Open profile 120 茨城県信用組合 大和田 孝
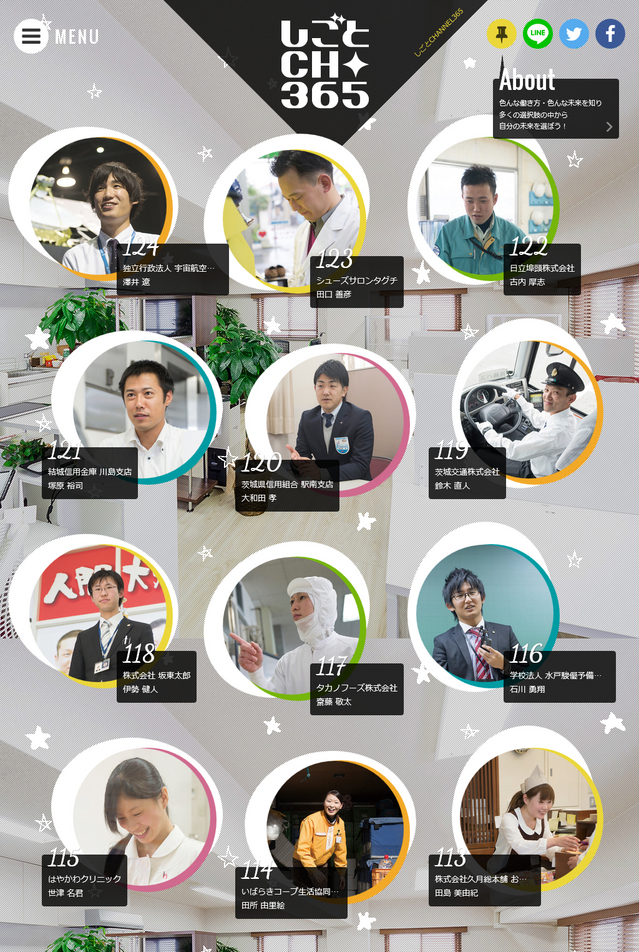This screenshot has width=639, height=952. pos(330,415)
